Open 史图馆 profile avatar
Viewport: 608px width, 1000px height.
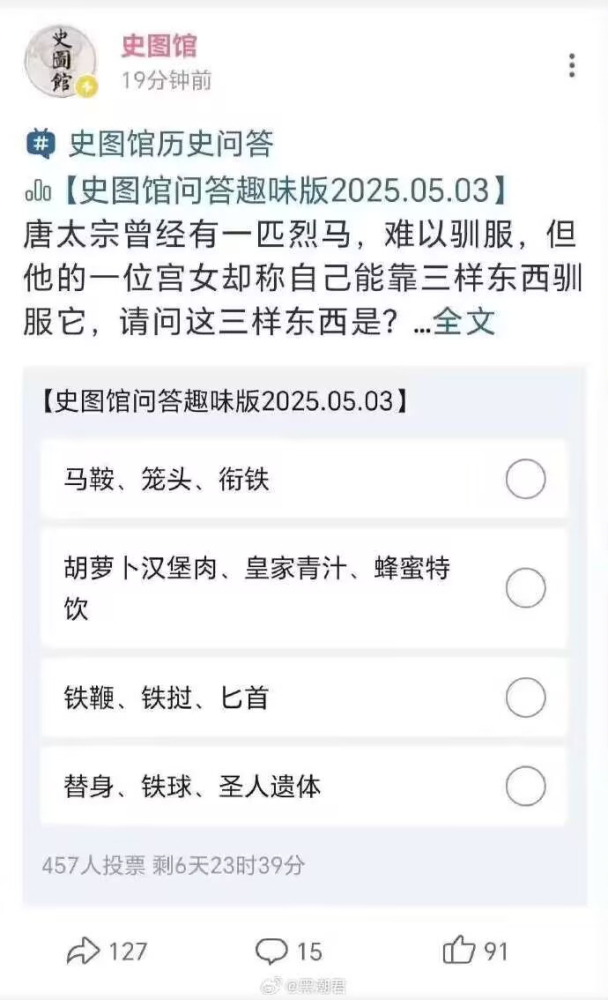60,62
